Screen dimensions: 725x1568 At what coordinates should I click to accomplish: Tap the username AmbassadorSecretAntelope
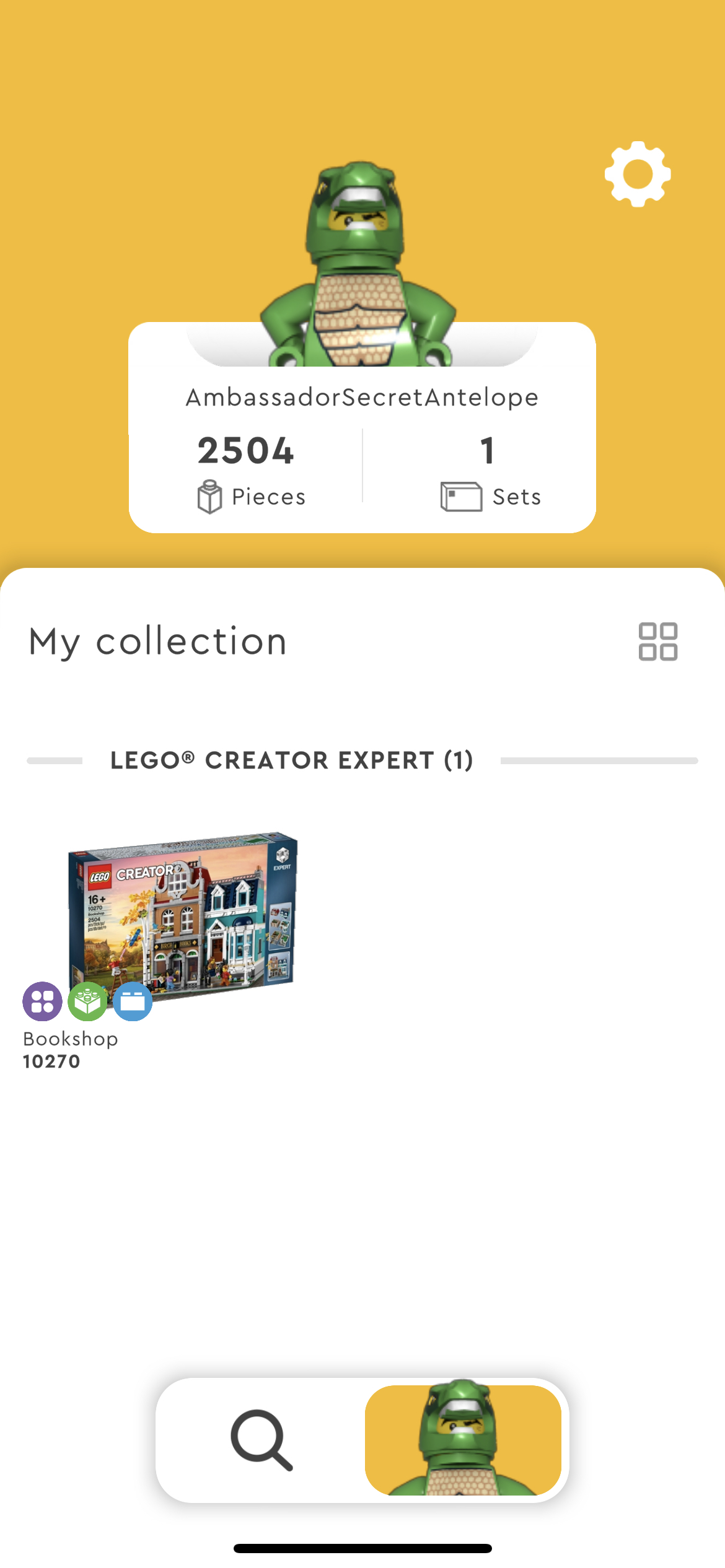click(362, 397)
